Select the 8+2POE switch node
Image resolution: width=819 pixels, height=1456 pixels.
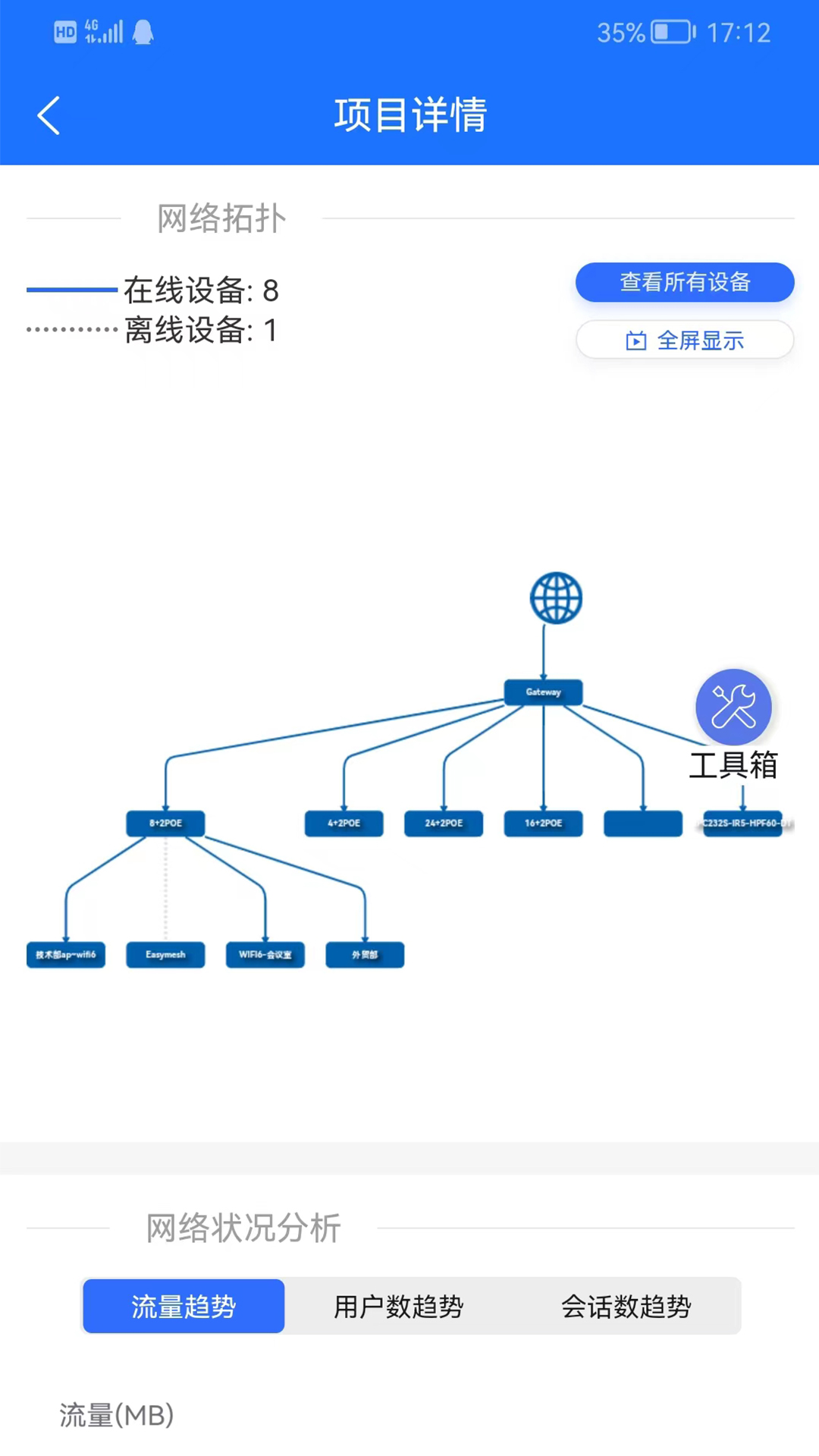pos(165,823)
